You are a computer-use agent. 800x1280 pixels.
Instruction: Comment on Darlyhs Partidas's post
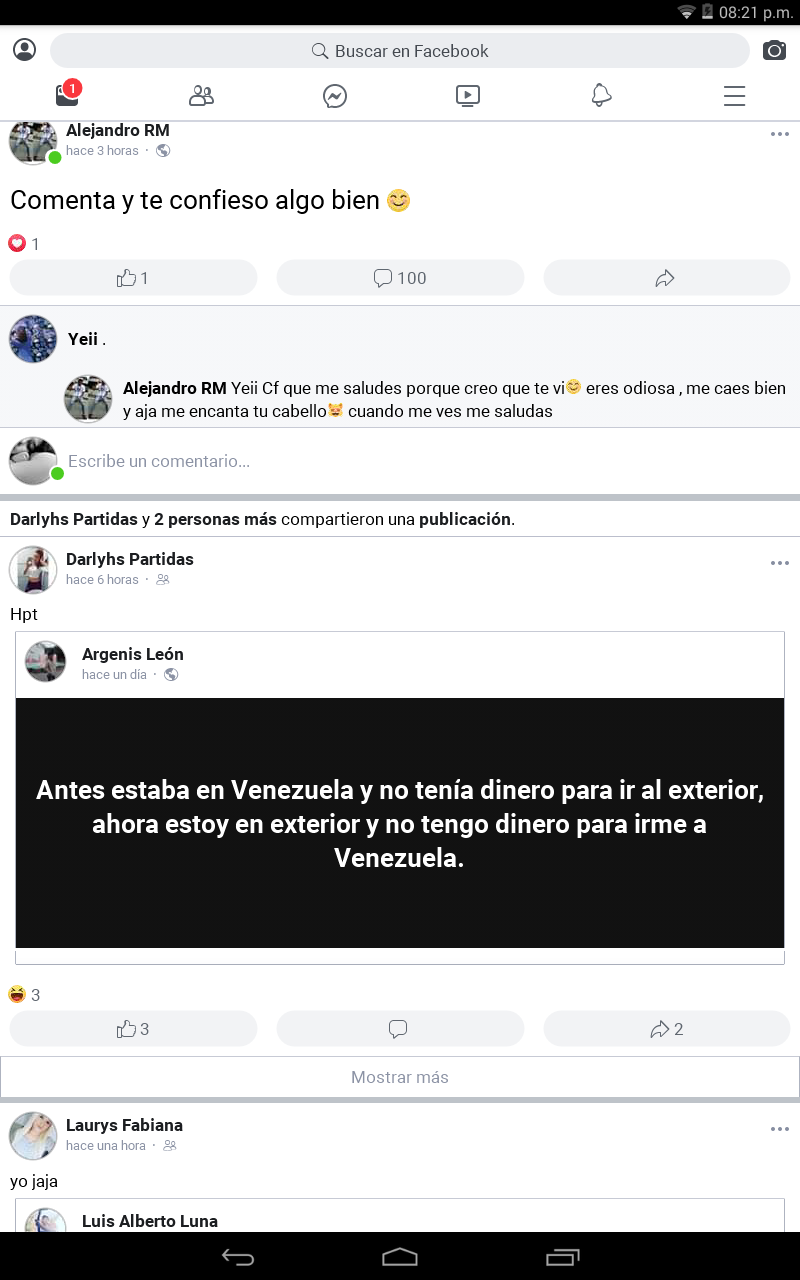[400, 1029]
